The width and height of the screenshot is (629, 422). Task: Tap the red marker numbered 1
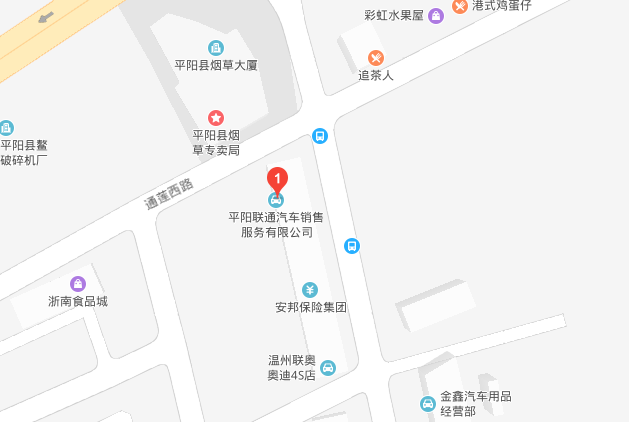point(277,179)
